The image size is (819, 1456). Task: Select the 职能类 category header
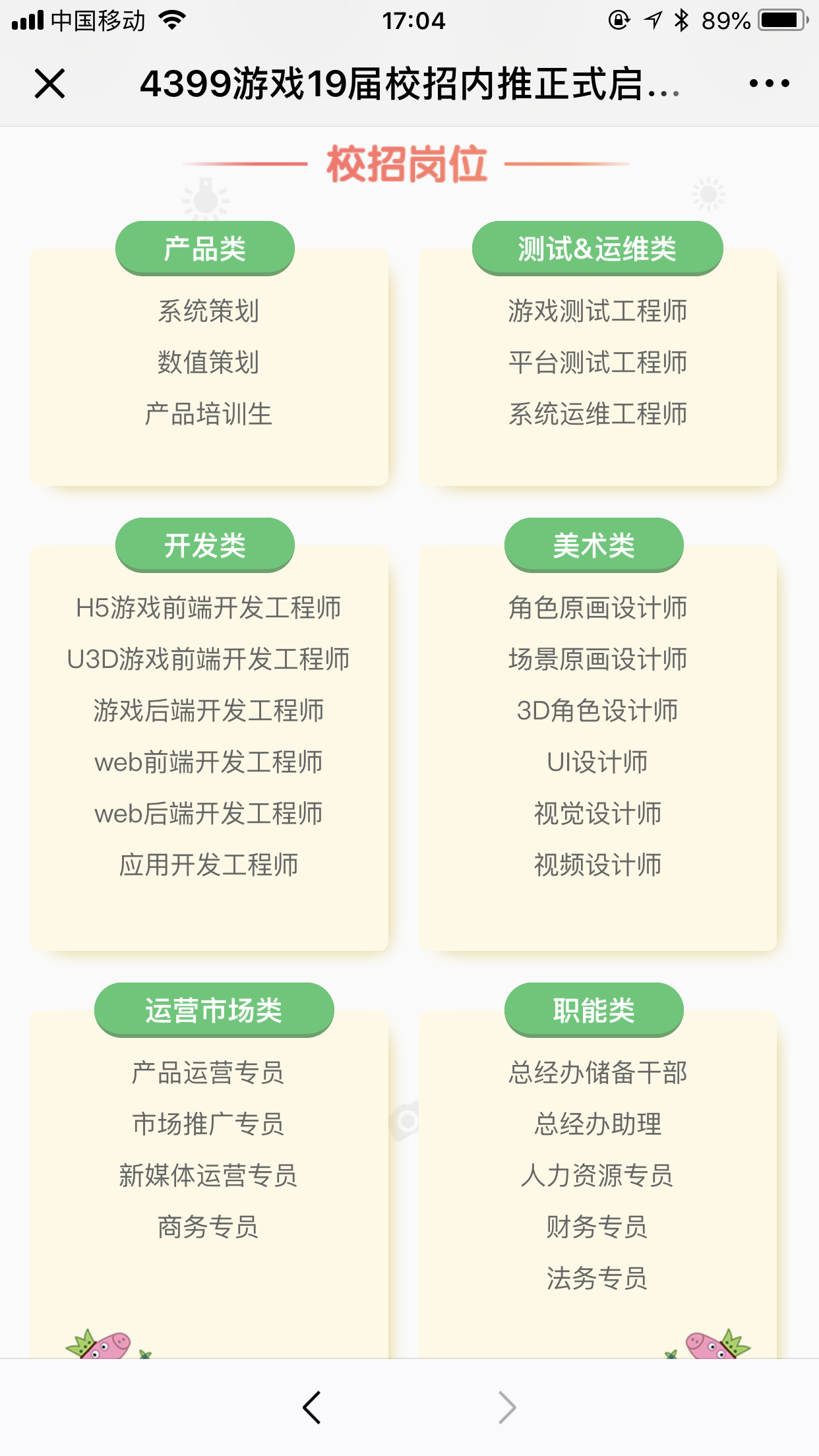click(593, 1009)
